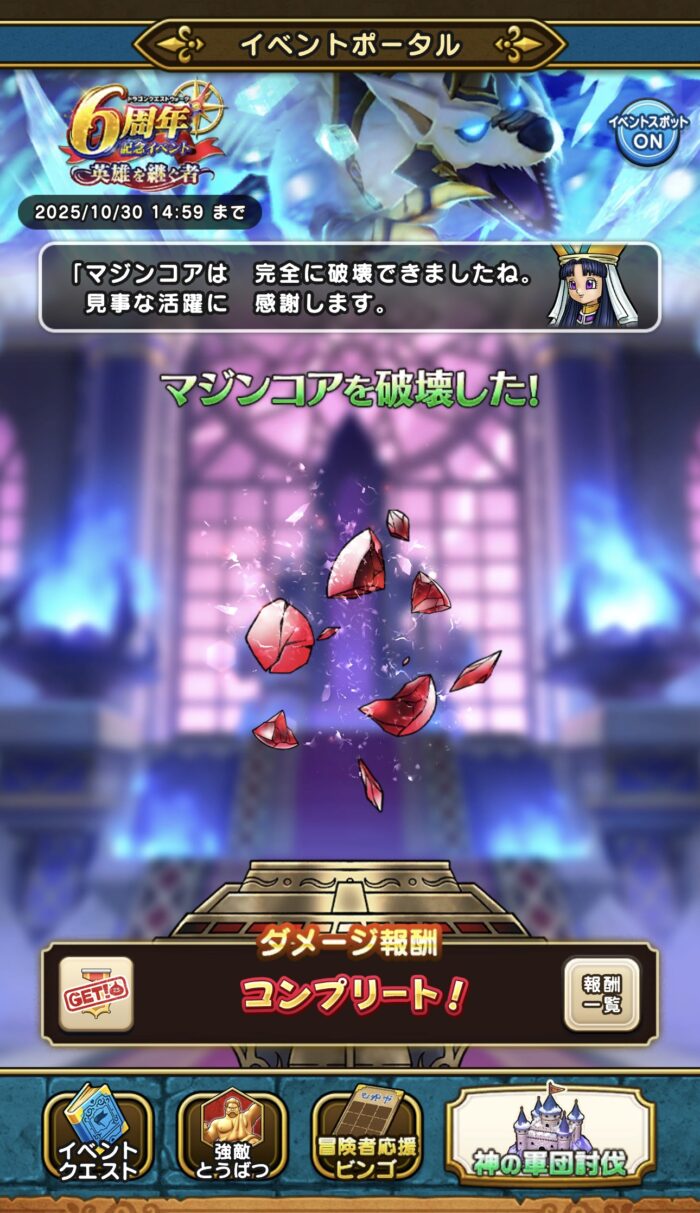Claim rewards with the GET! button
The height and width of the screenshot is (1213, 700).
[96, 994]
